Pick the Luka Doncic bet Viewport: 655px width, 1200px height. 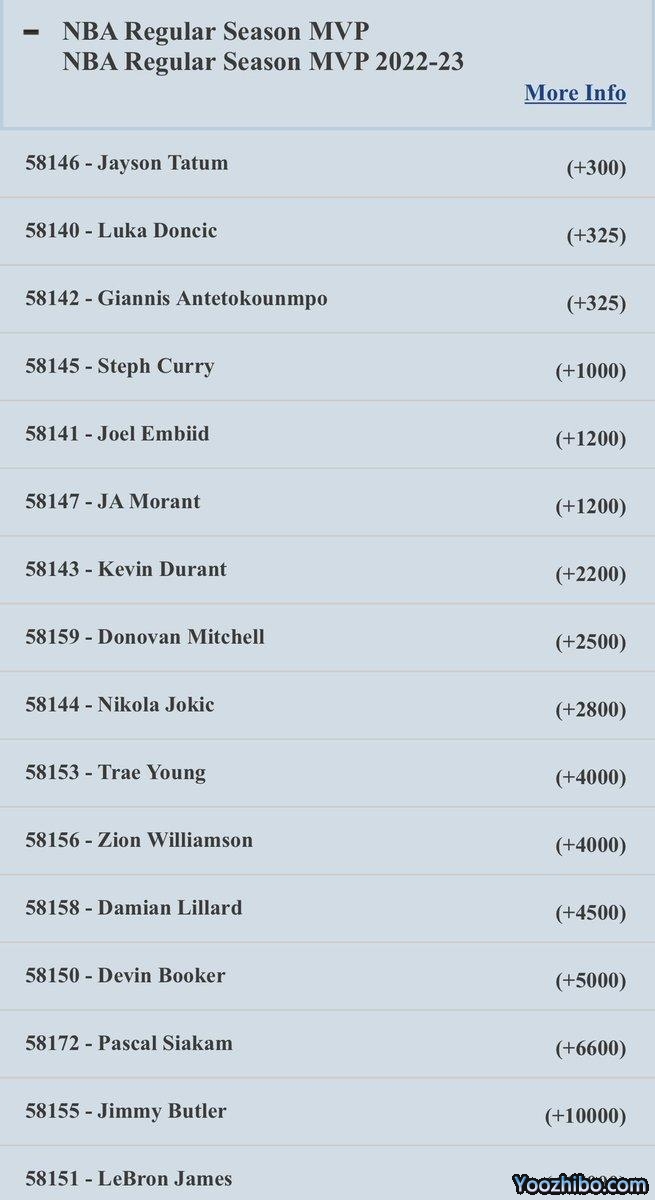pyautogui.click(x=327, y=232)
